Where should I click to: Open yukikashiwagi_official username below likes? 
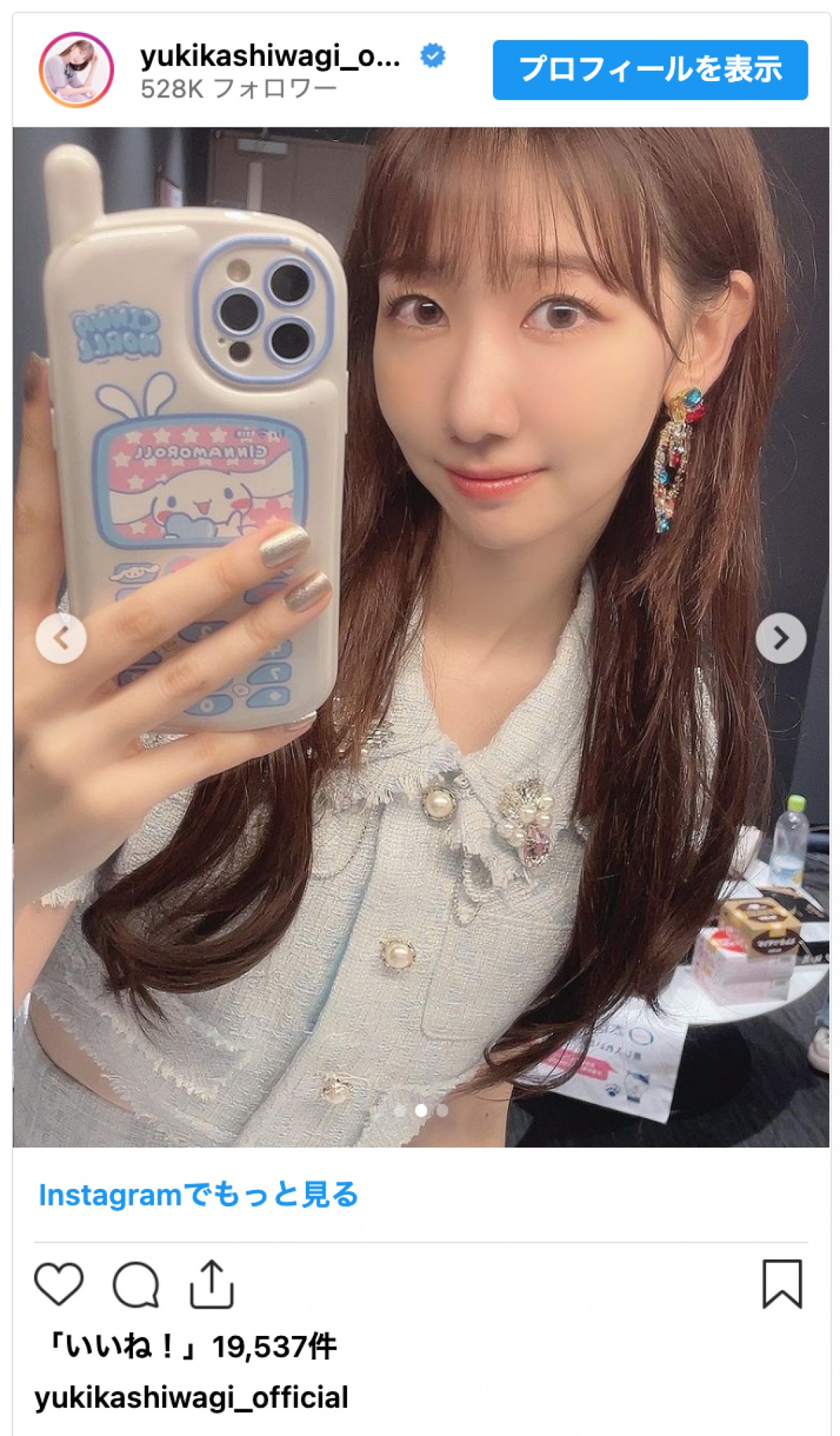point(191,1397)
